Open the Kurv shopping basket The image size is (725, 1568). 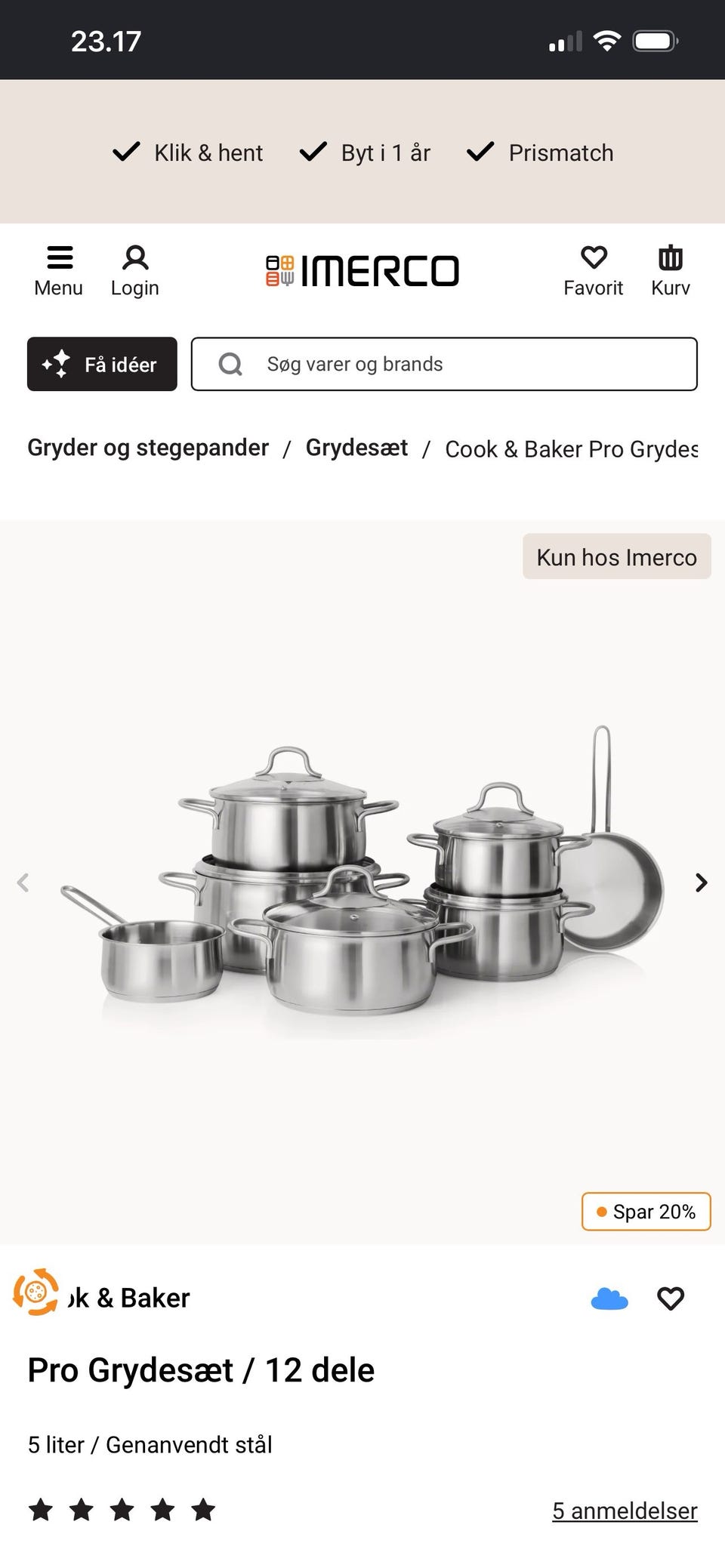tap(671, 271)
